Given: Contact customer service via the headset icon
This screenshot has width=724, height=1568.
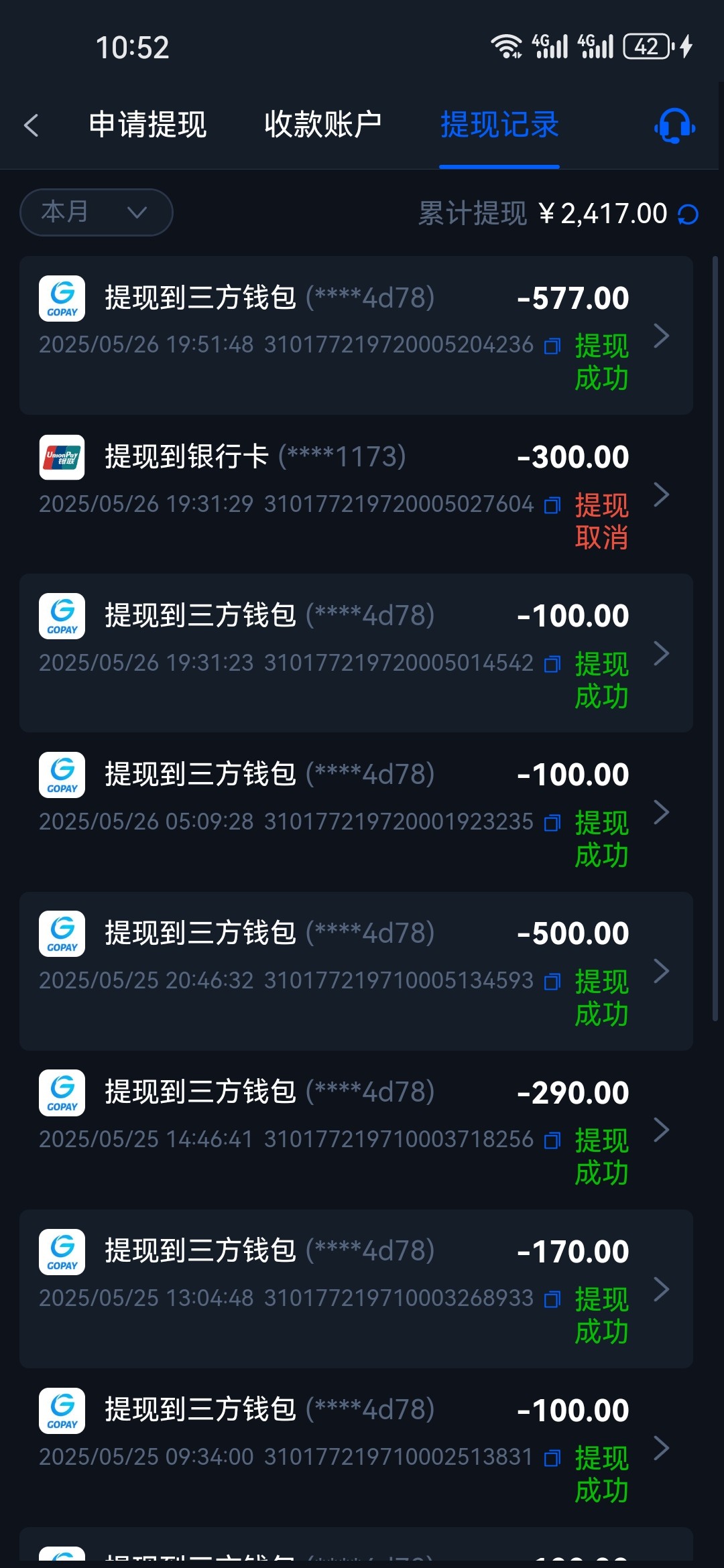Looking at the screenshot, I should (x=674, y=125).
